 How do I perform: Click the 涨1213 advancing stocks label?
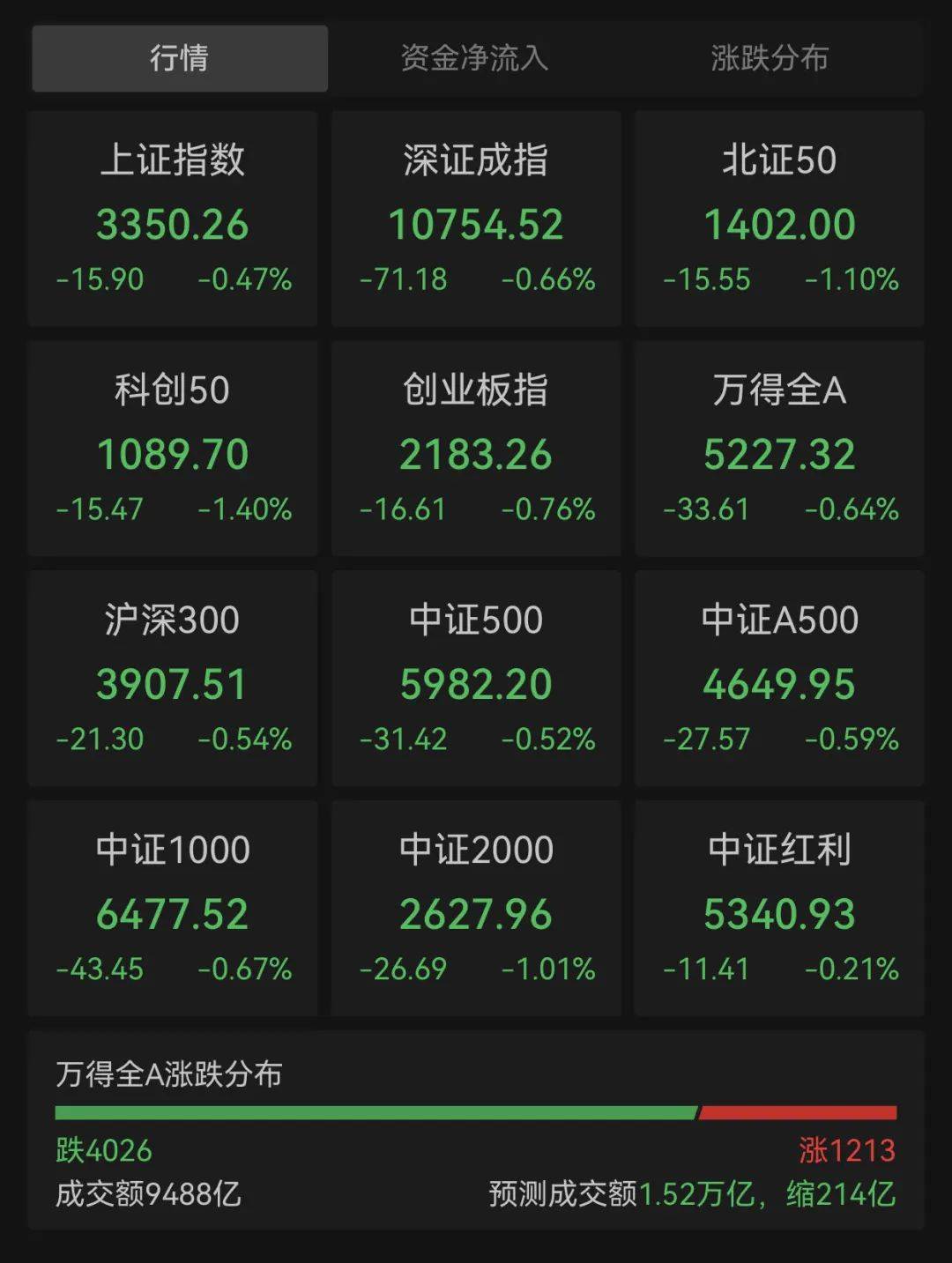pyautogui.click(x=846, y=1148)
